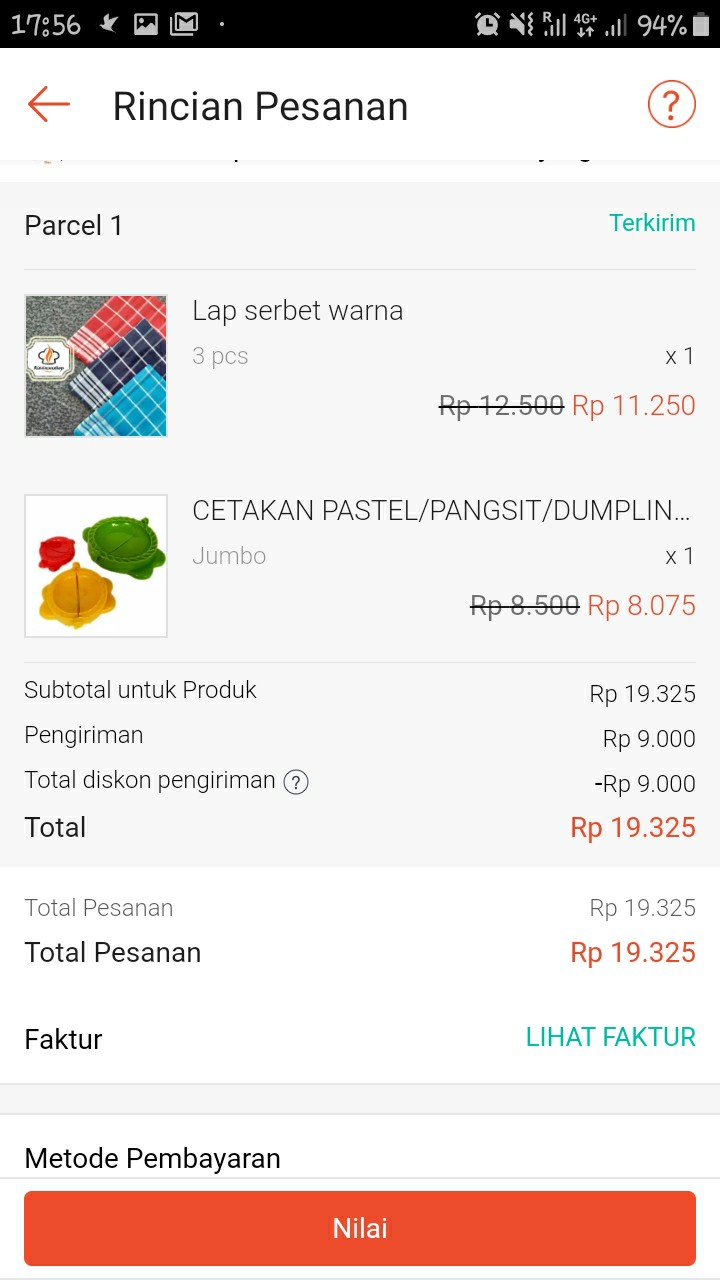Open the Metode Pembayaran section

tap(152, 1157)
